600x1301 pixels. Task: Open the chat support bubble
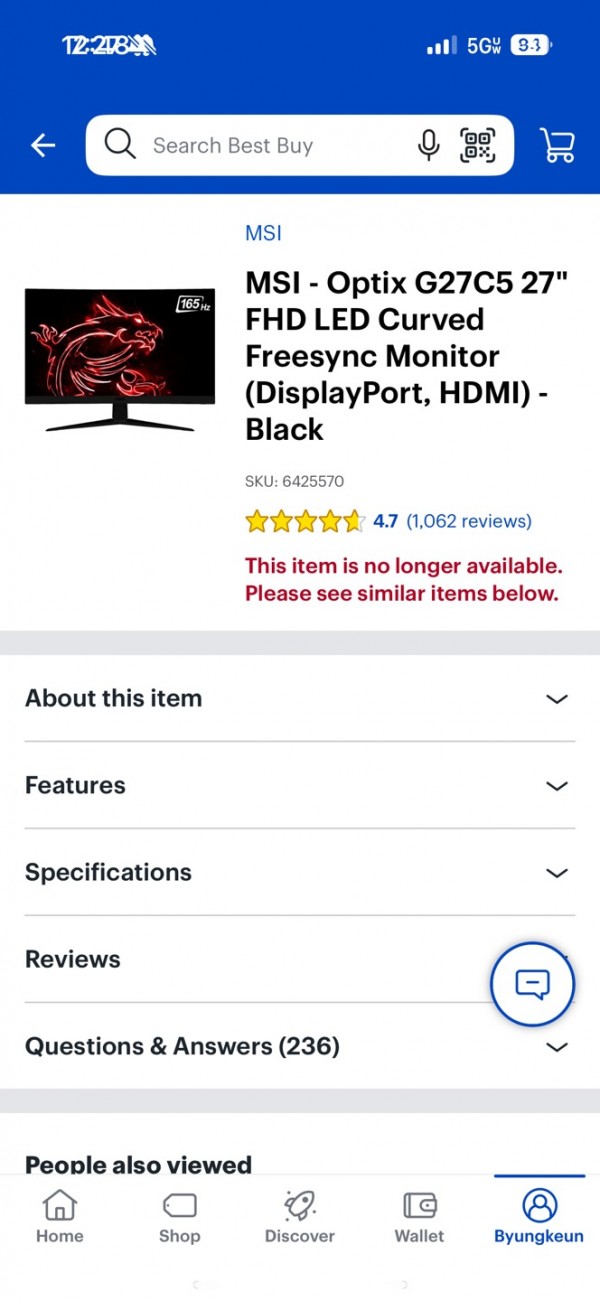pyautogui.click(x=532, y=985)
